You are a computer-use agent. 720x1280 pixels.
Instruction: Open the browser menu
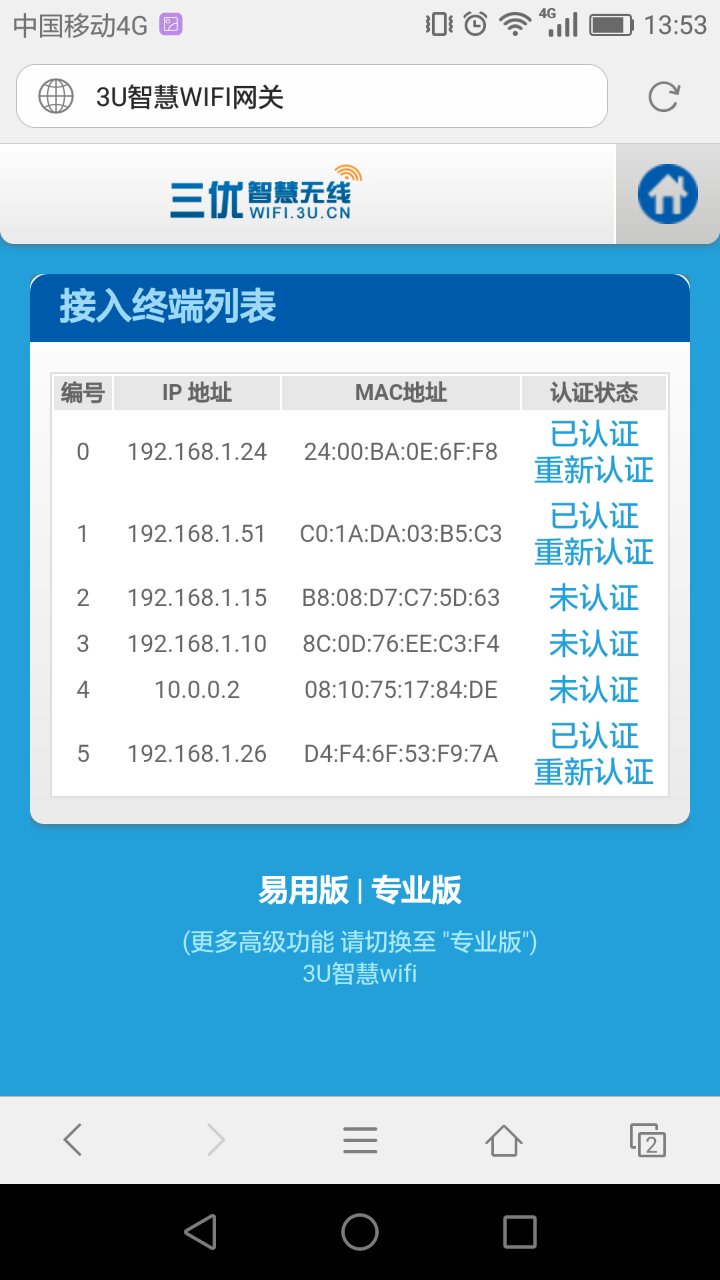coord(360,1140)
